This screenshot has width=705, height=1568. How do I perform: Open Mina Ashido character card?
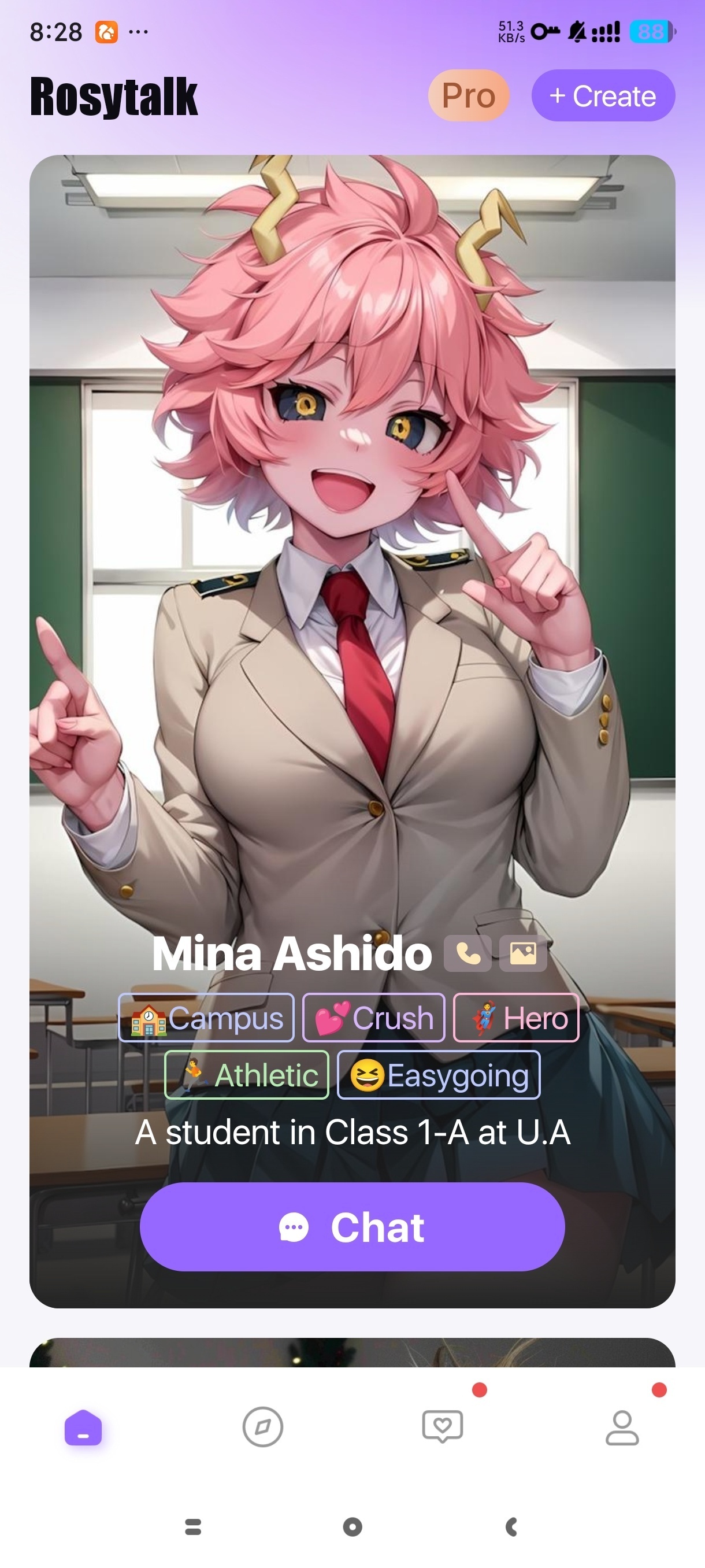pyautogui.click(x=352, y=548)
